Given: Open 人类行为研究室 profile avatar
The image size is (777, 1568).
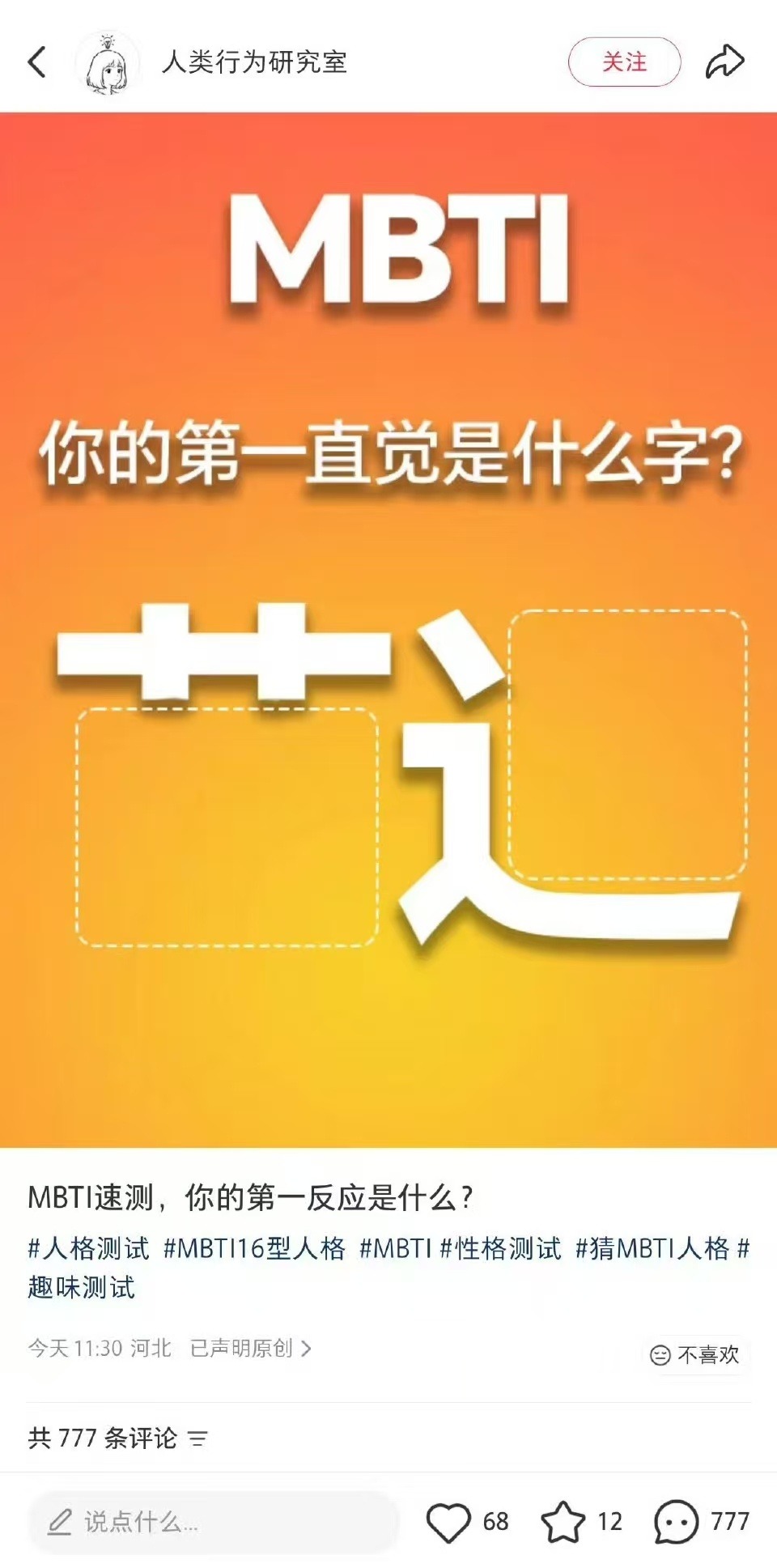Looking at the screenshot, I should (108, 63).
